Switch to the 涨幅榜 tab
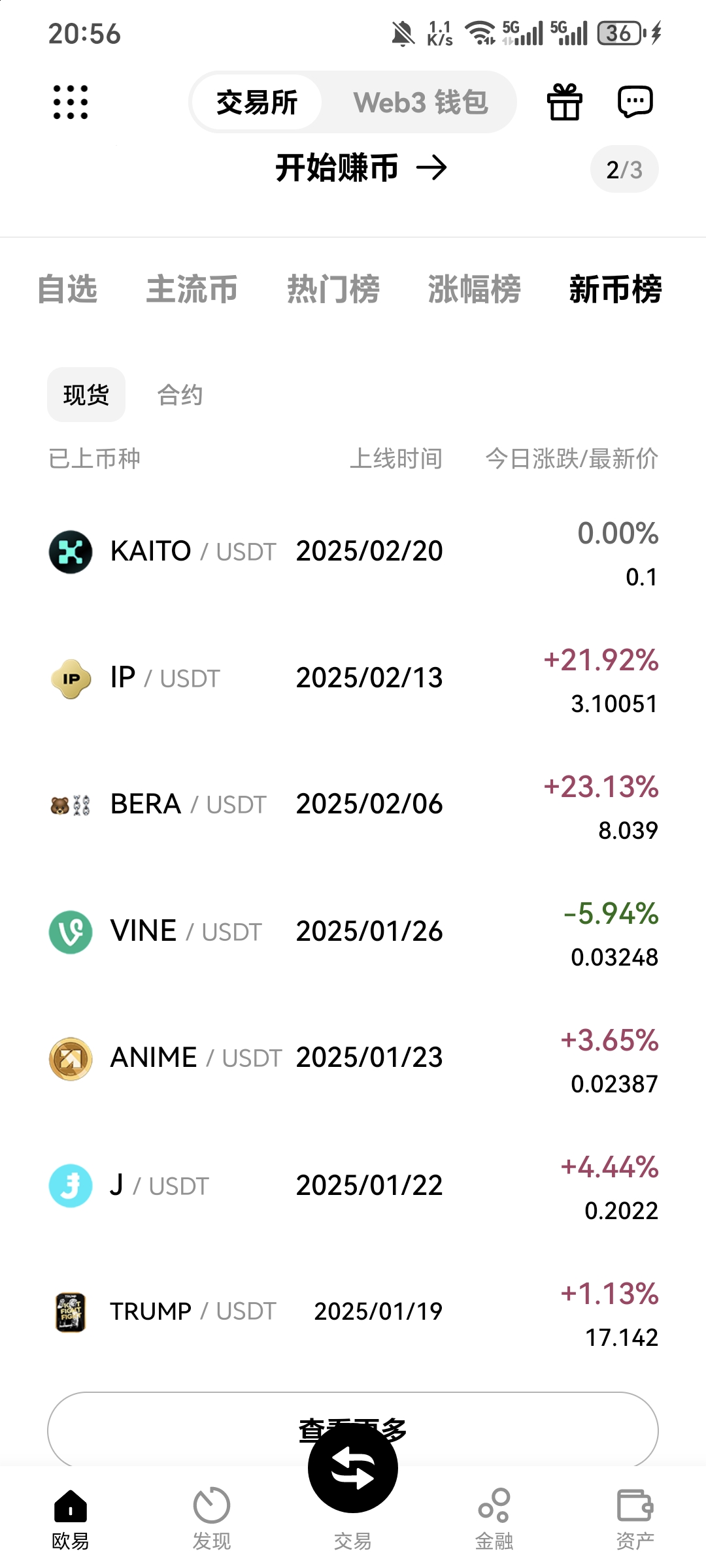706x1568 pixels. (x=473, y=290)
